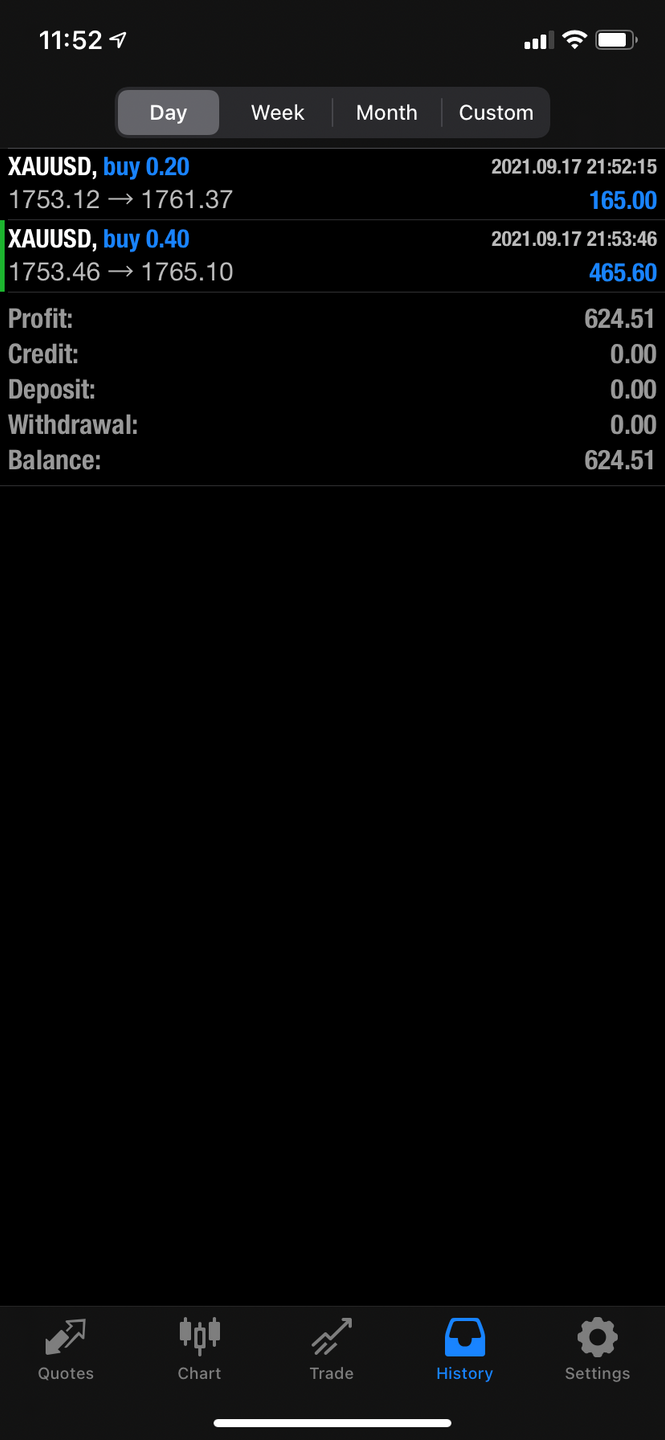Open the Chart tab
The width and height of the screenshot is (665, 1440).
click(x=199, y=1349)
